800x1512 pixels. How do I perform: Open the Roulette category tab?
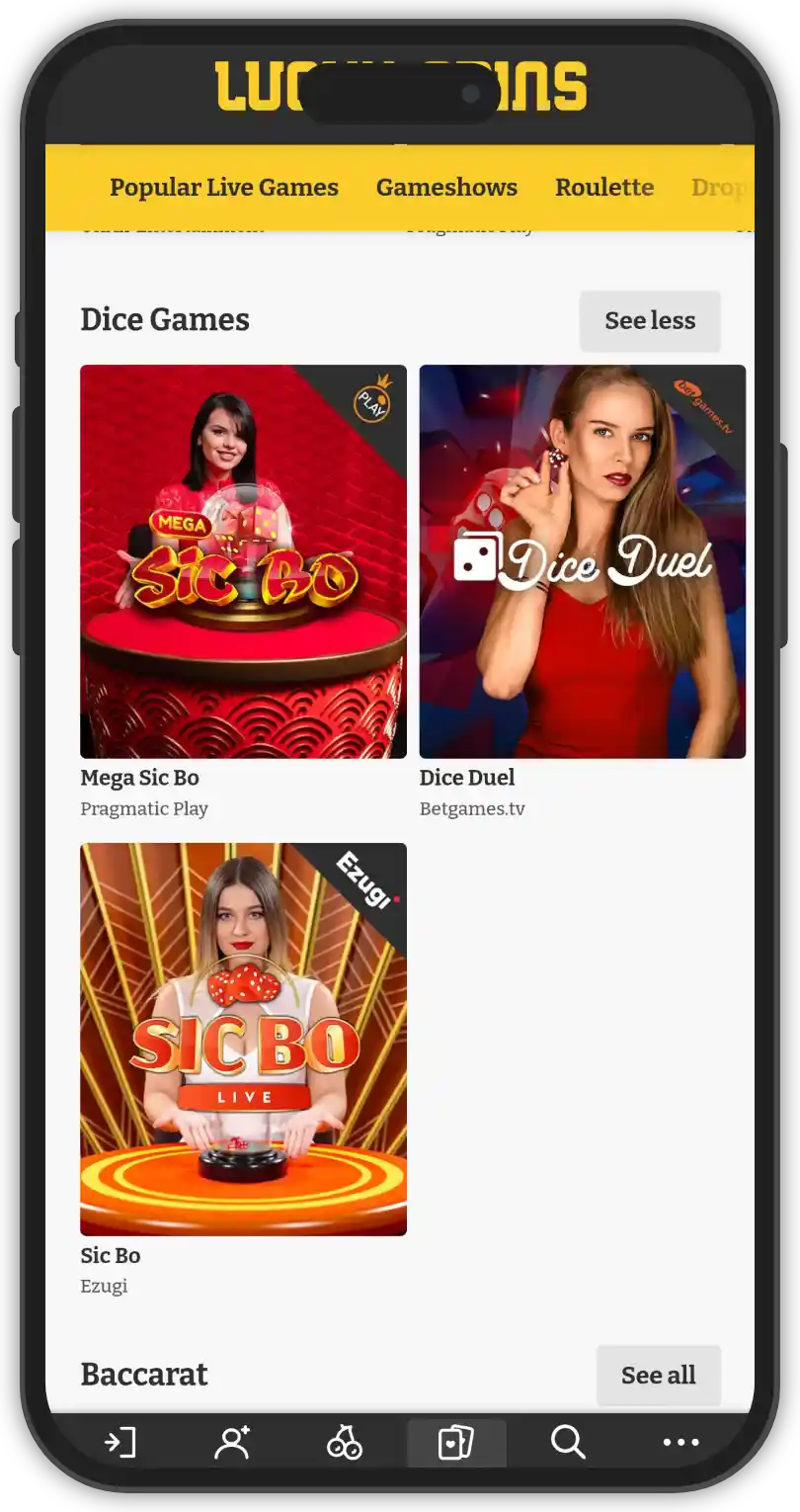[x=604, y=188]
